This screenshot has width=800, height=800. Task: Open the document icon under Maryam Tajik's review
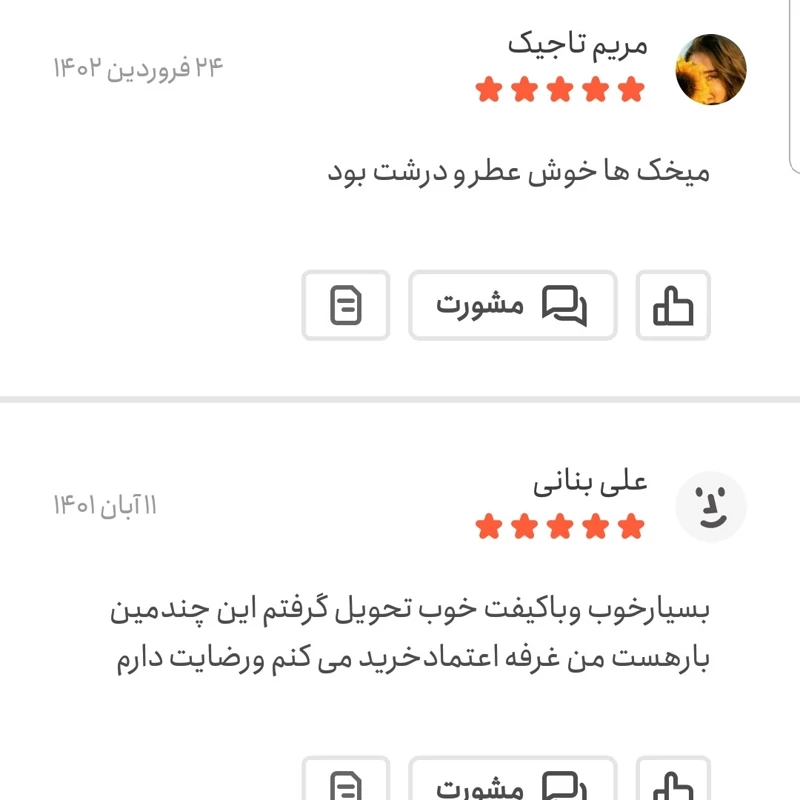tap(346, 305)
